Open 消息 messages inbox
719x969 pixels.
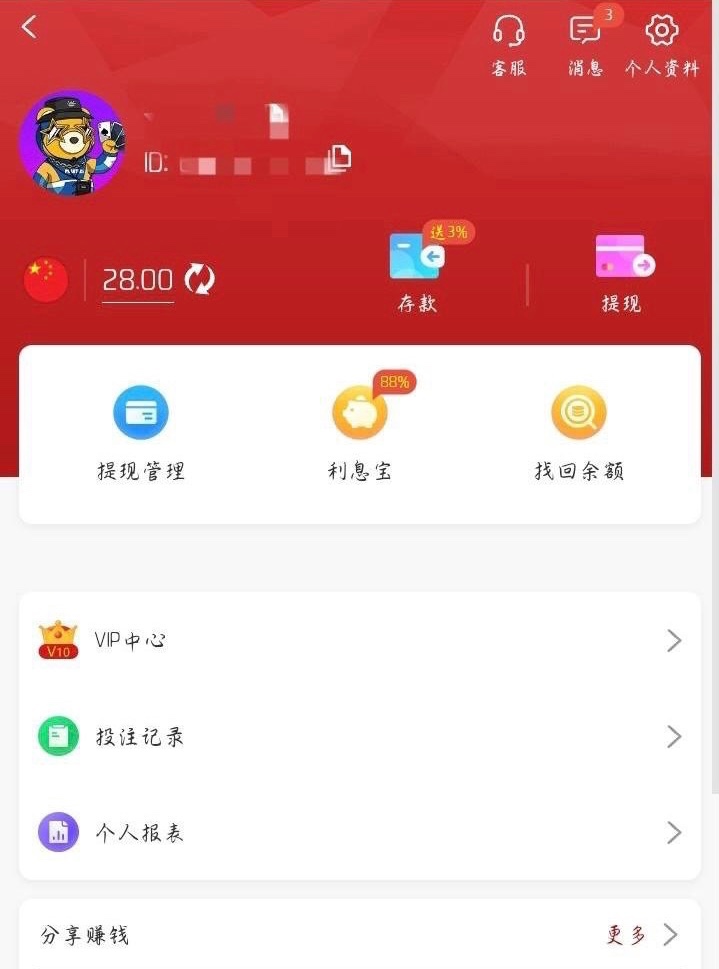[586, 44]
